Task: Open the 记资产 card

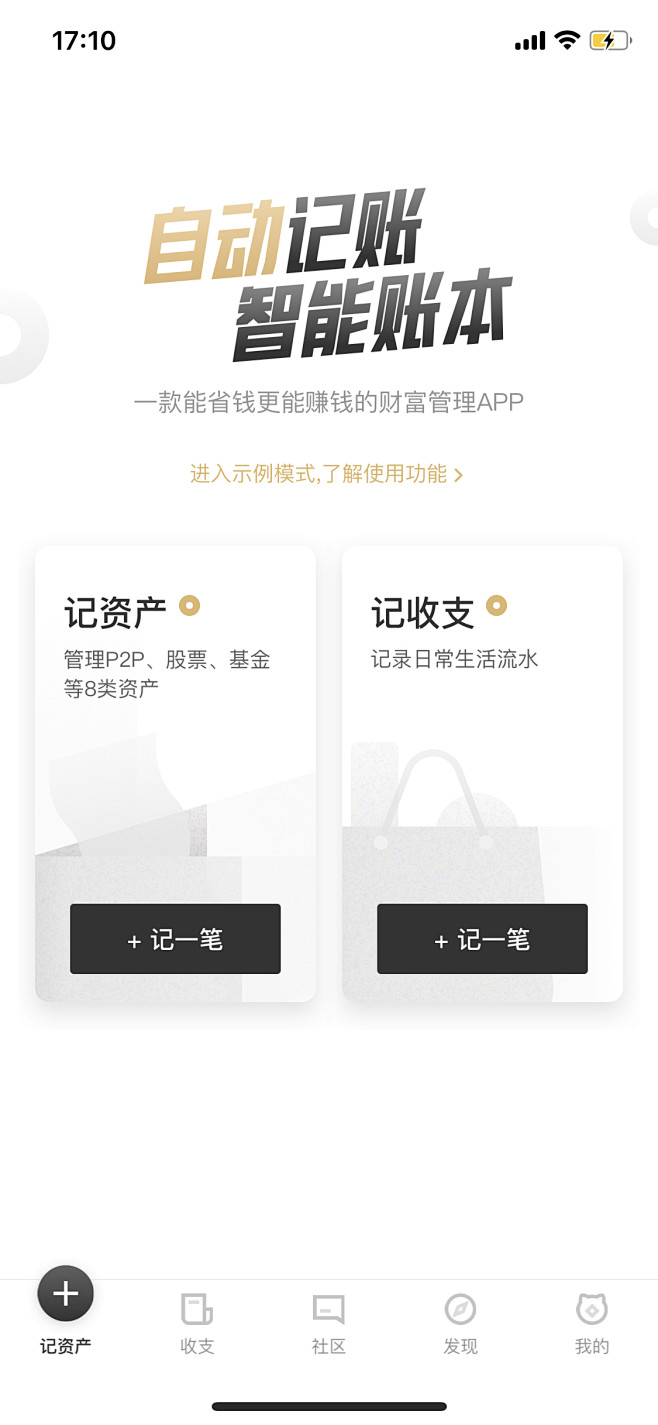Action: pos(175,774)
